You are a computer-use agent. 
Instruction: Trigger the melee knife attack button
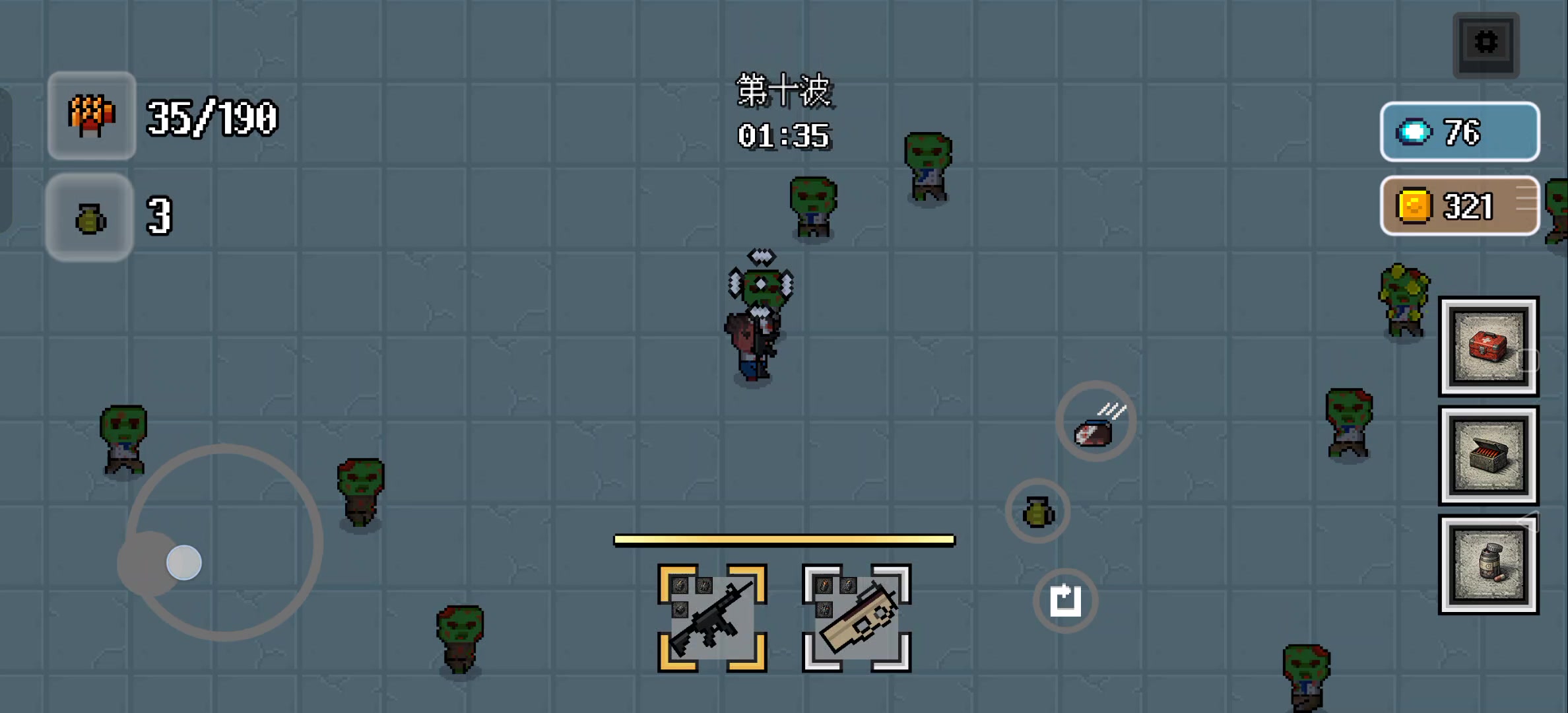[1095, 422]
